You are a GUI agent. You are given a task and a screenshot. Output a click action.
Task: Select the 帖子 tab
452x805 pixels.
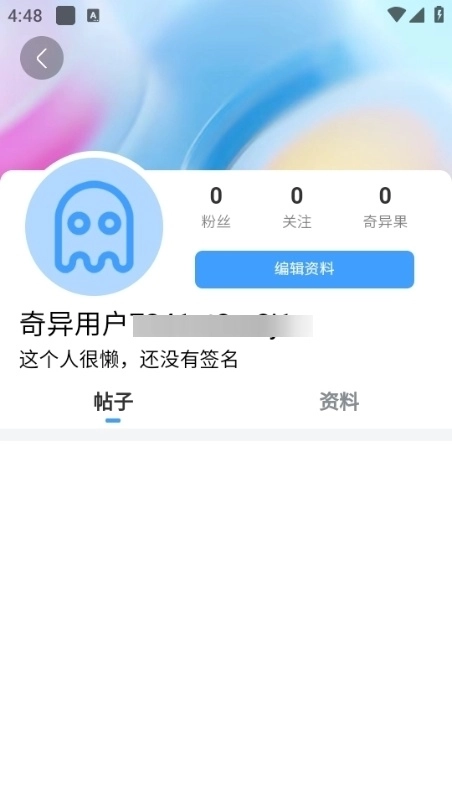113,401
